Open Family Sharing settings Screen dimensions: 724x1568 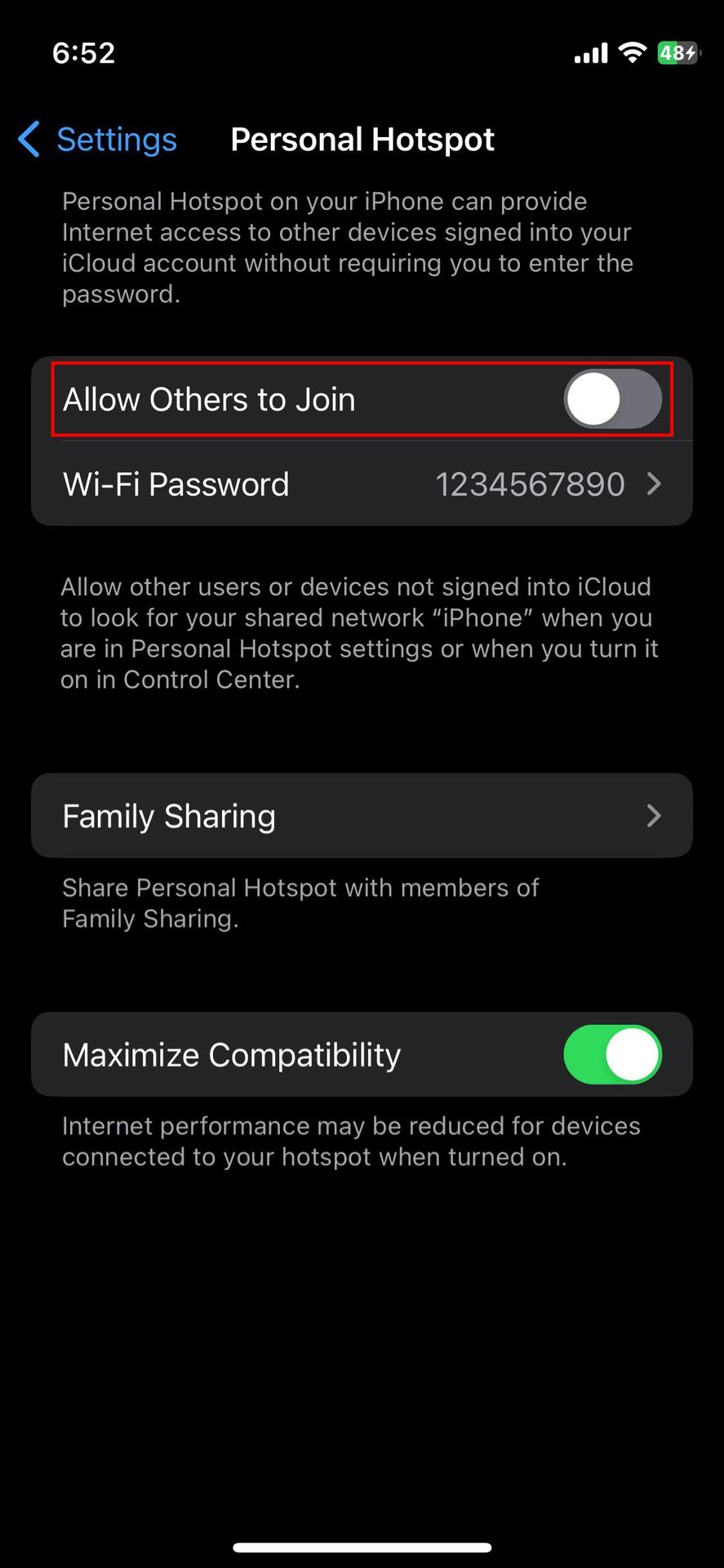362,816
